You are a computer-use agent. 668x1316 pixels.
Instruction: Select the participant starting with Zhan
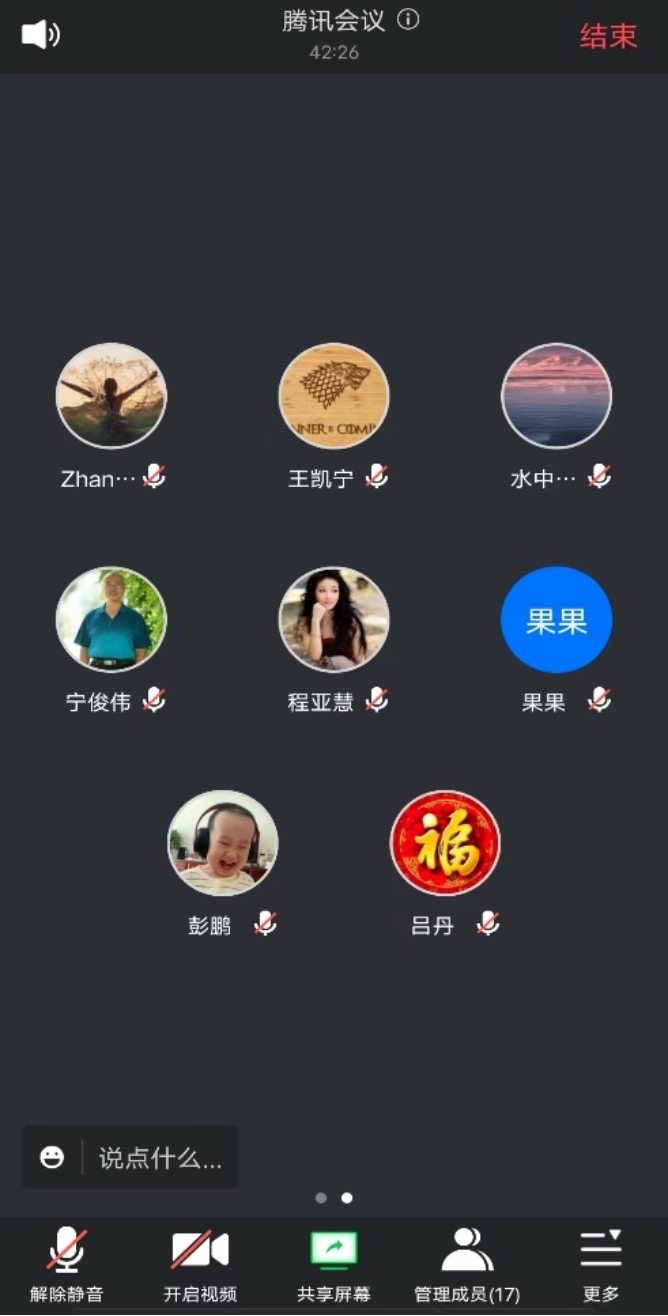pyautogui.click(x=111, y=397)
